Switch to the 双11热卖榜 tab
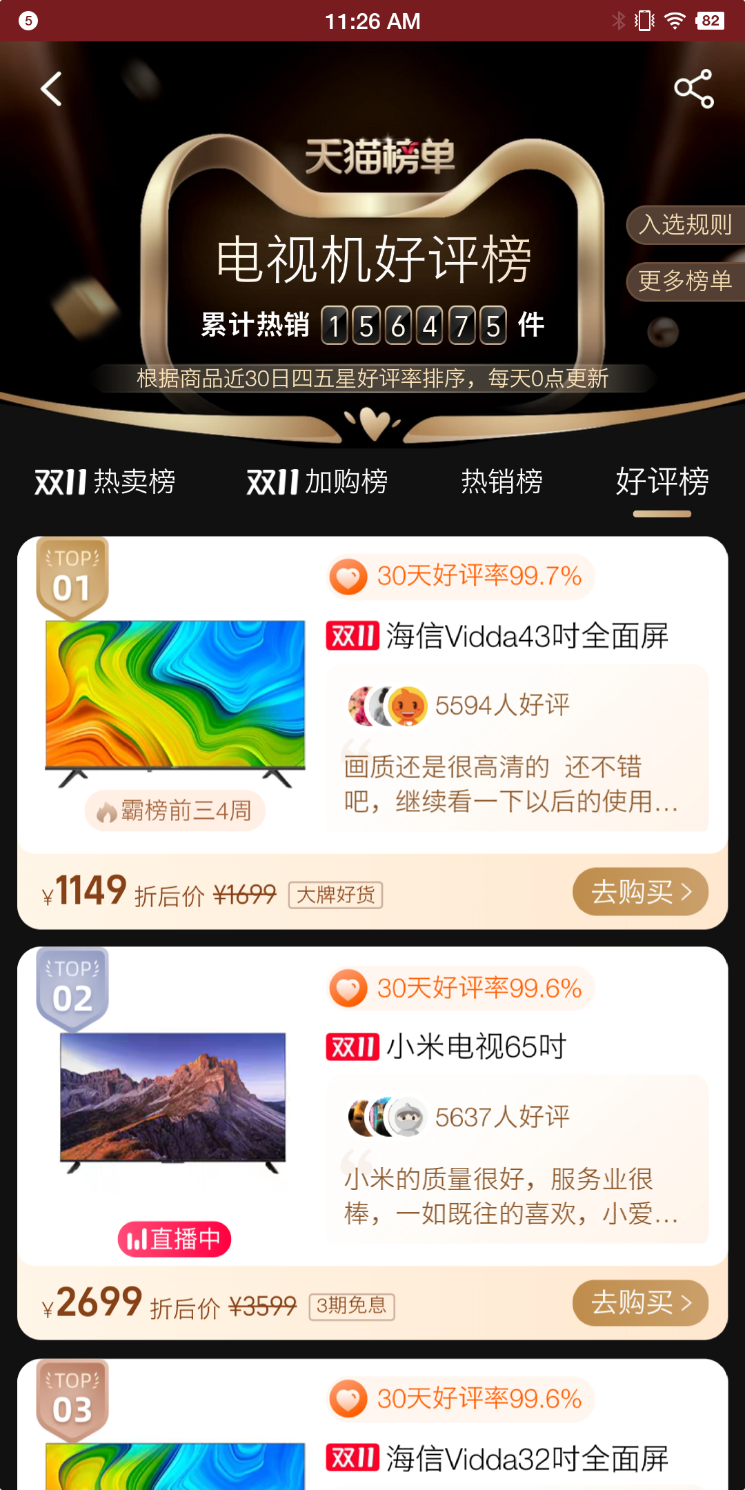This screenshot has width=745, height=1490. (x=104, y=482)
